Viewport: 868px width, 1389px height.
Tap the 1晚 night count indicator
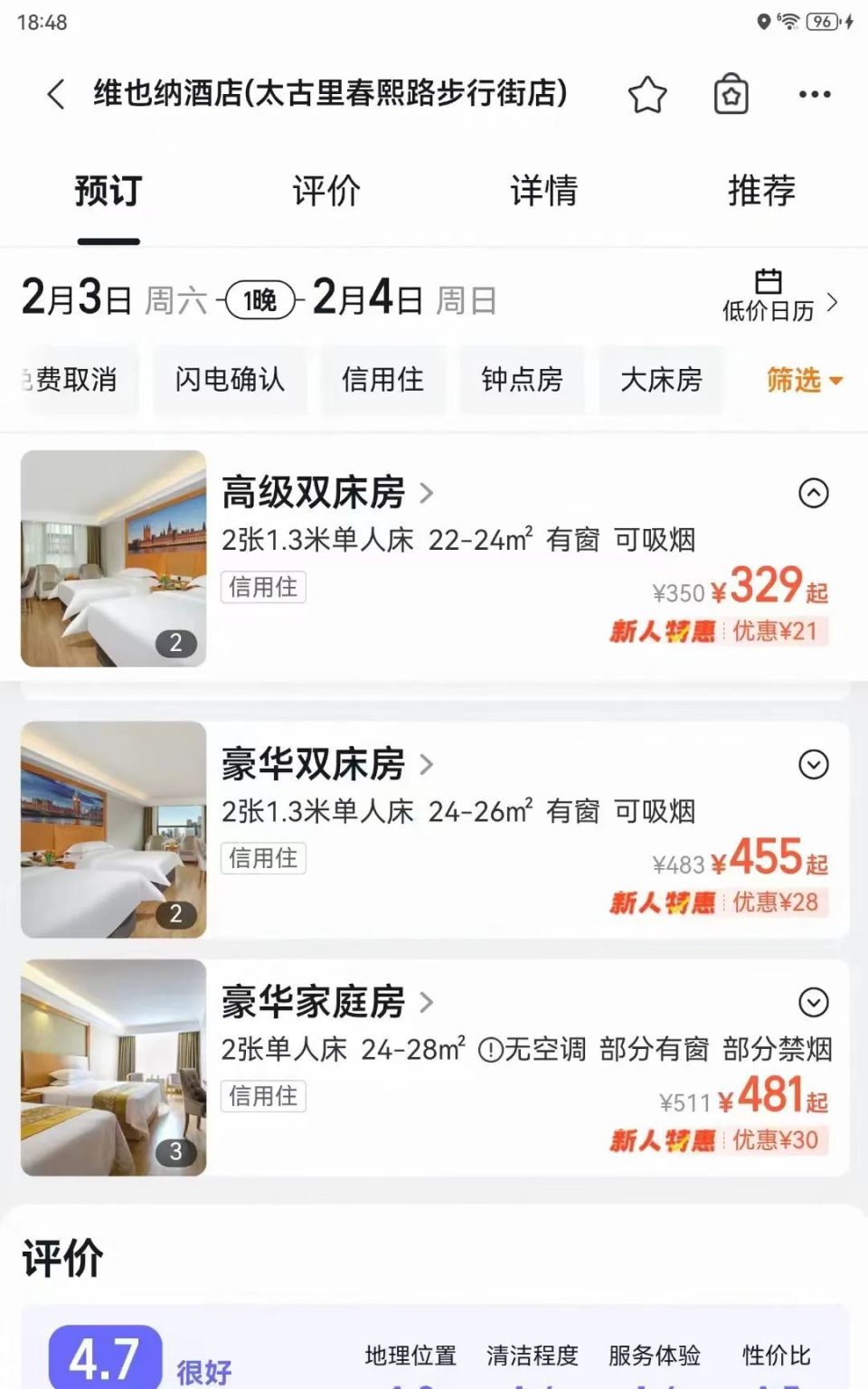259,299
